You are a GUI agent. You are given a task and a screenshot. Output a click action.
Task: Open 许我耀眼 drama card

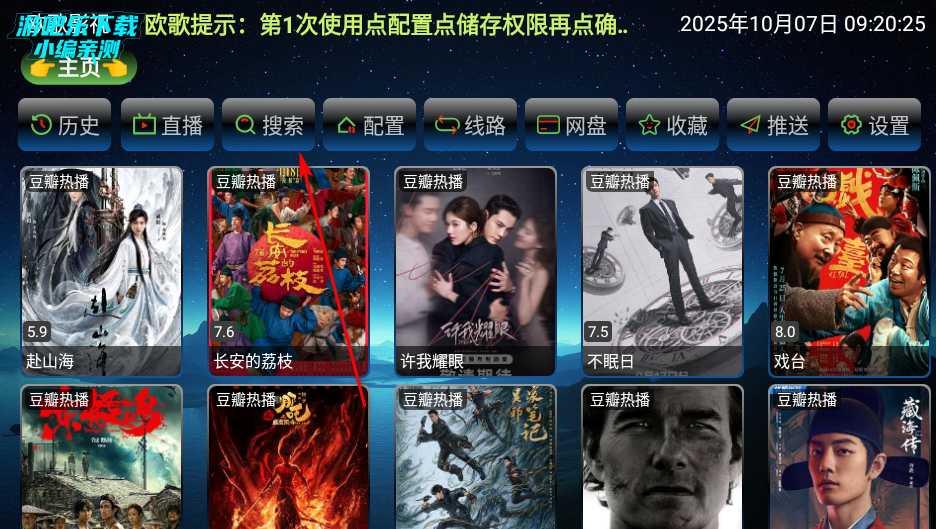(476, 271)
